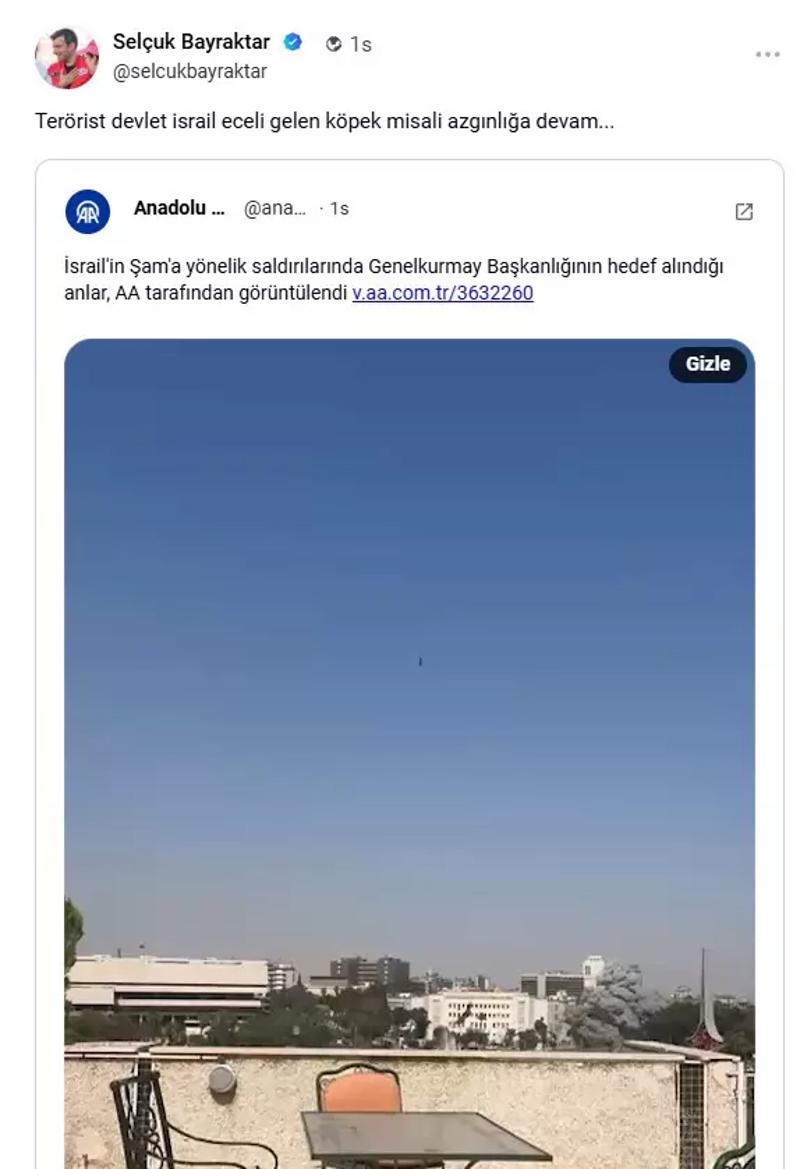Open the post's three-dot overflow menu
This screenshot has height=1169, width=800.
pos(767,55)
